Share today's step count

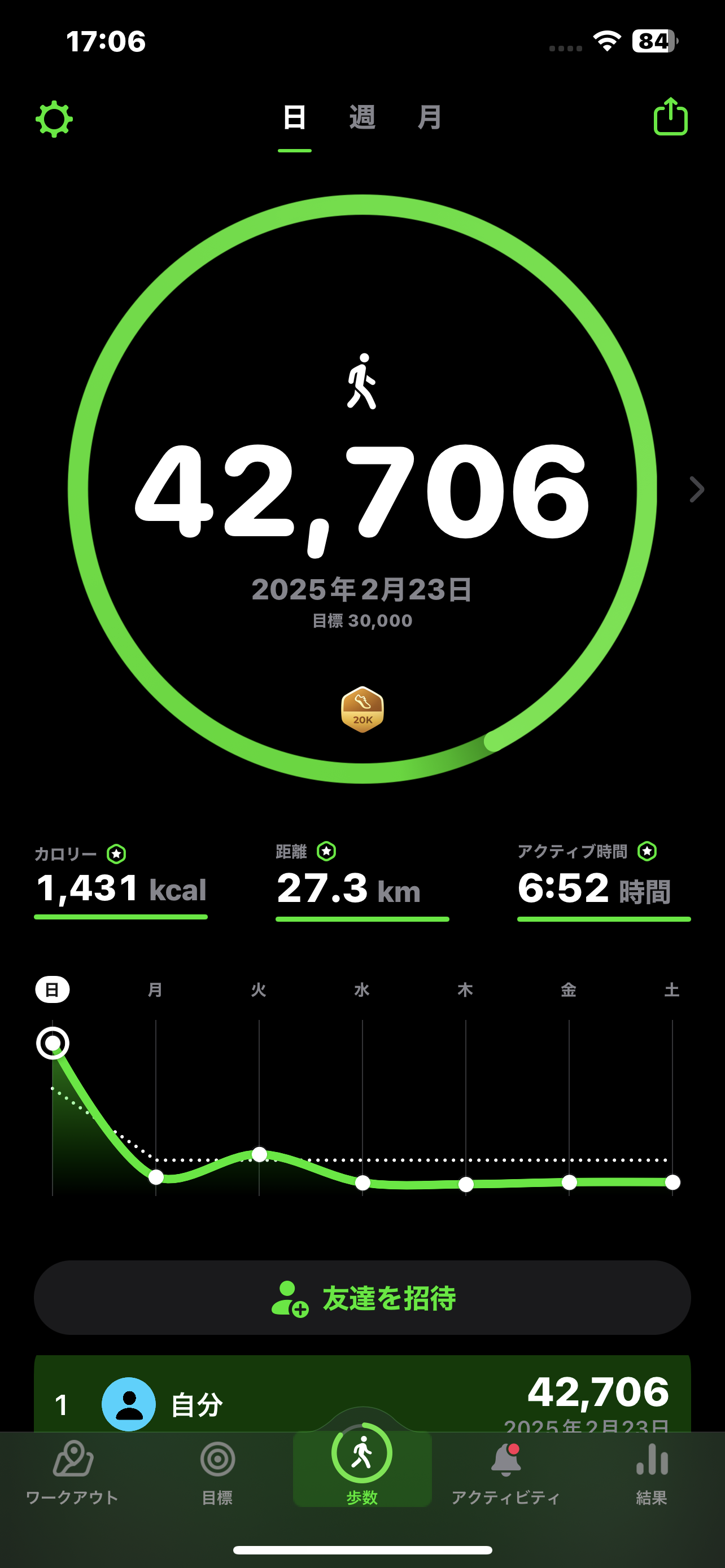click(x=670, y=117)
